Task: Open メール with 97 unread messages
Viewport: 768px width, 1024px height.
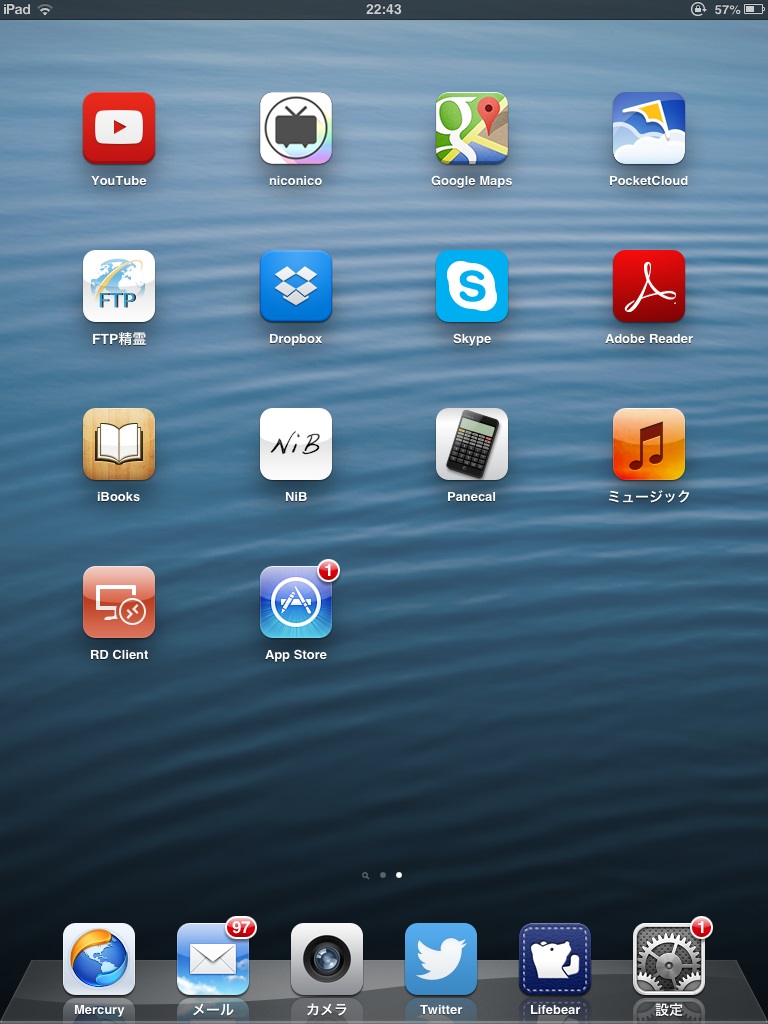Action: [213, 960]
